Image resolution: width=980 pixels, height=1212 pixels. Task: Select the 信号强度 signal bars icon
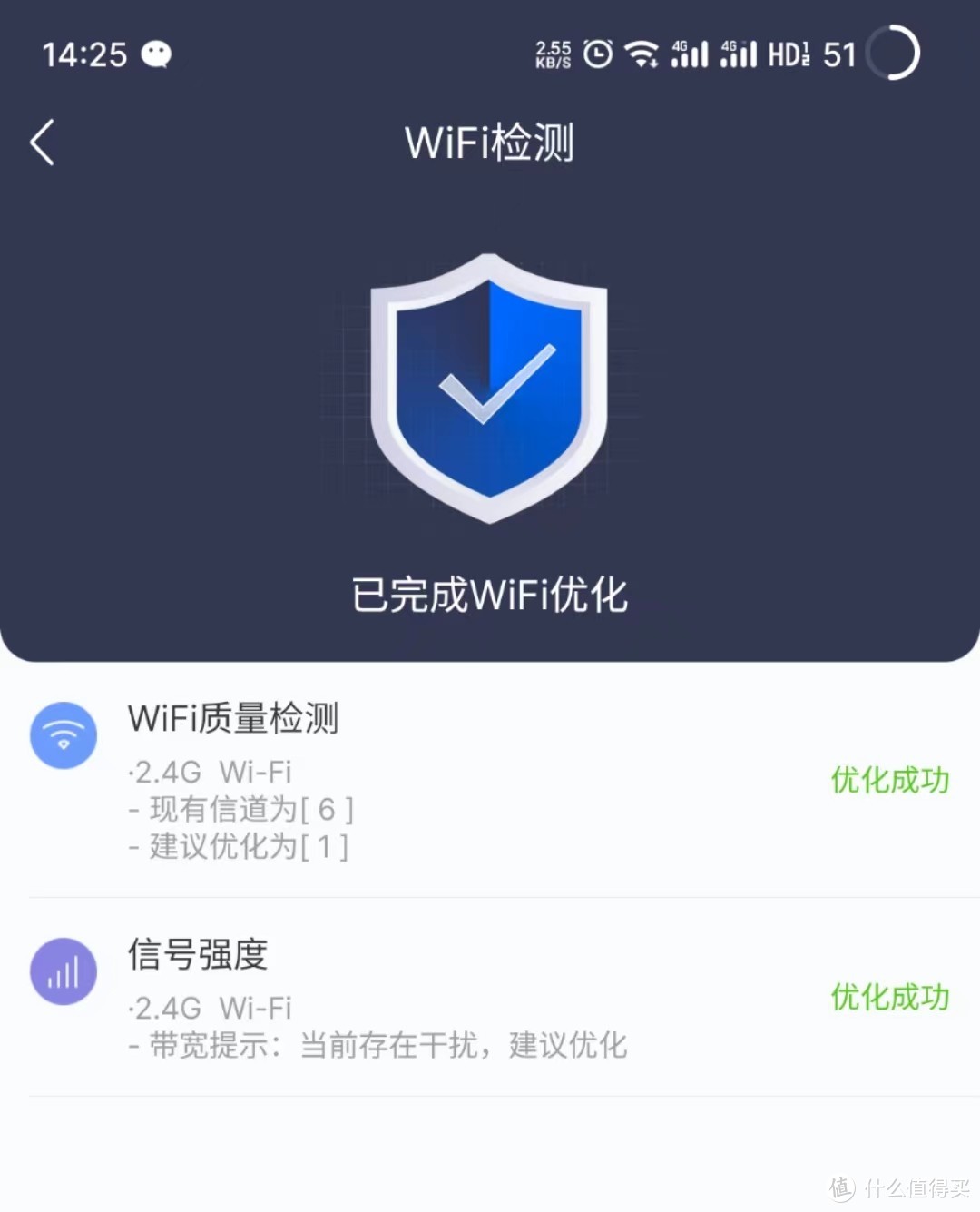tap(63, 971)
